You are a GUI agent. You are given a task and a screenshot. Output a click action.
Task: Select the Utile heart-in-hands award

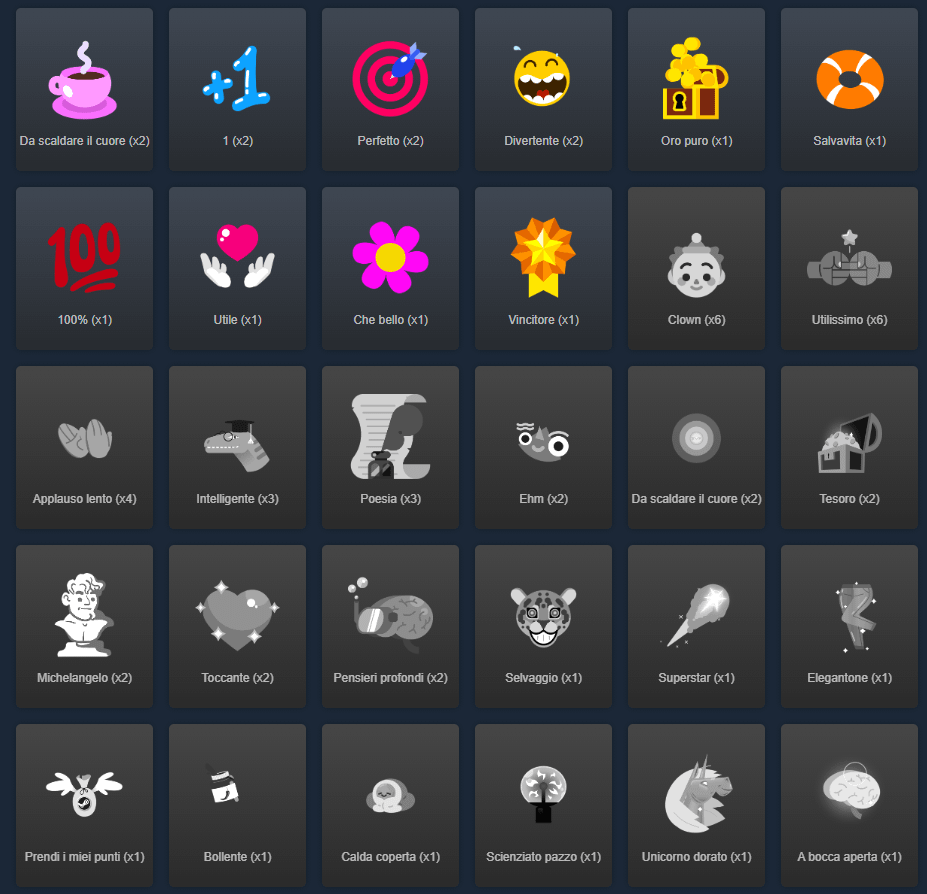pyautogui.click(x=237, y=268)
